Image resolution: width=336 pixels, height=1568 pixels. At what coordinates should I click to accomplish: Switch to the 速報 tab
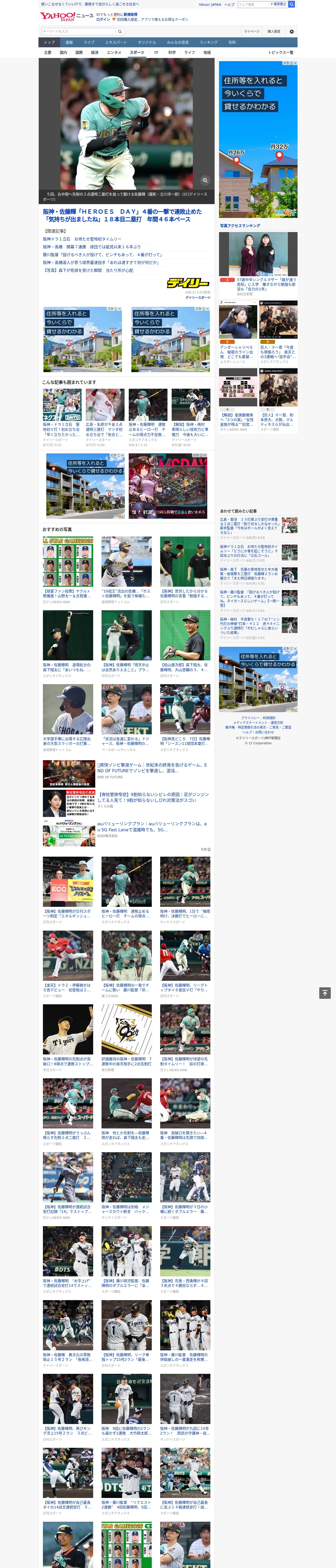69,43
